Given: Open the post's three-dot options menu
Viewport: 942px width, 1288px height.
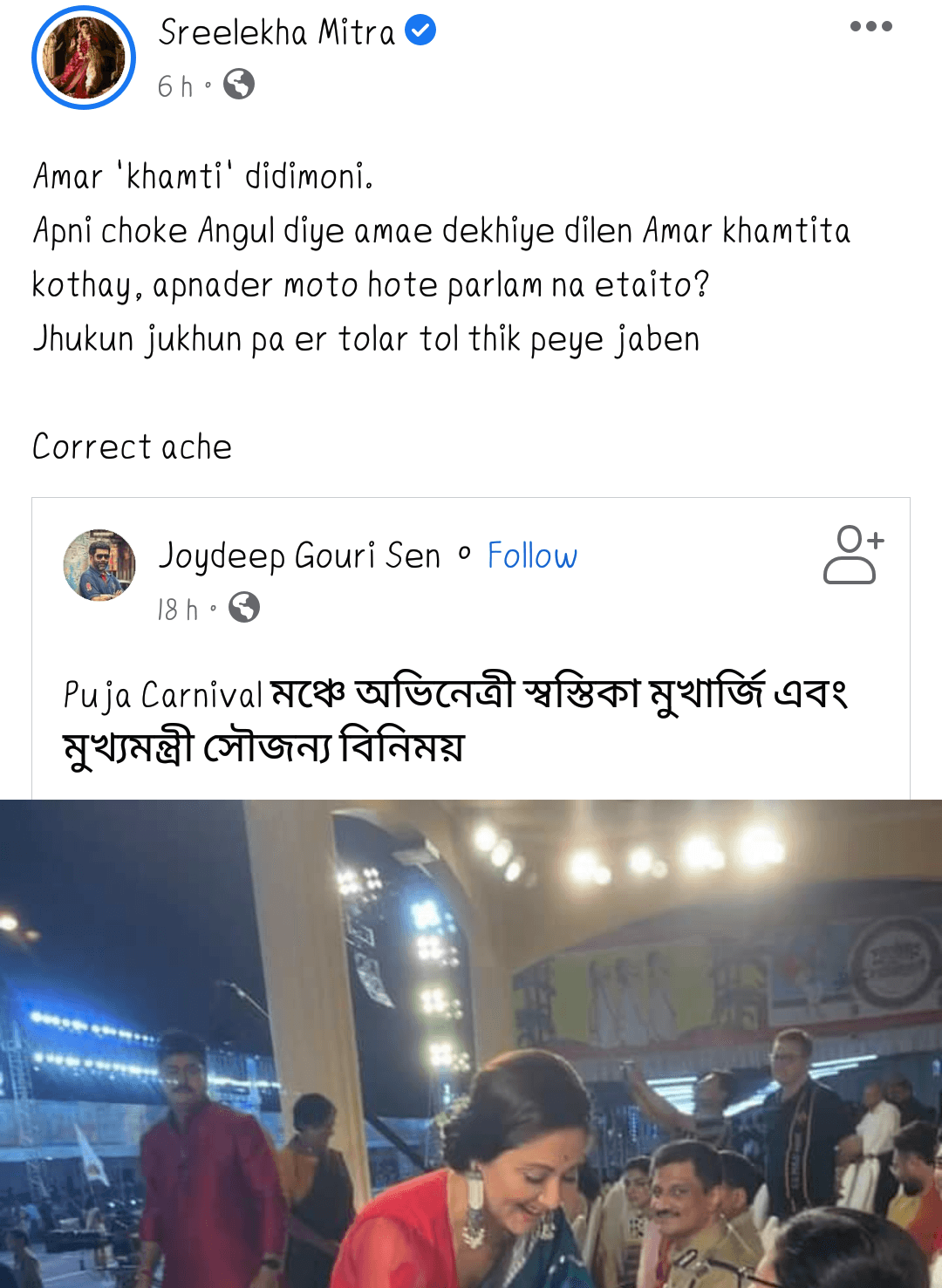Looking at the screenshot, I should tap(870, 26).
